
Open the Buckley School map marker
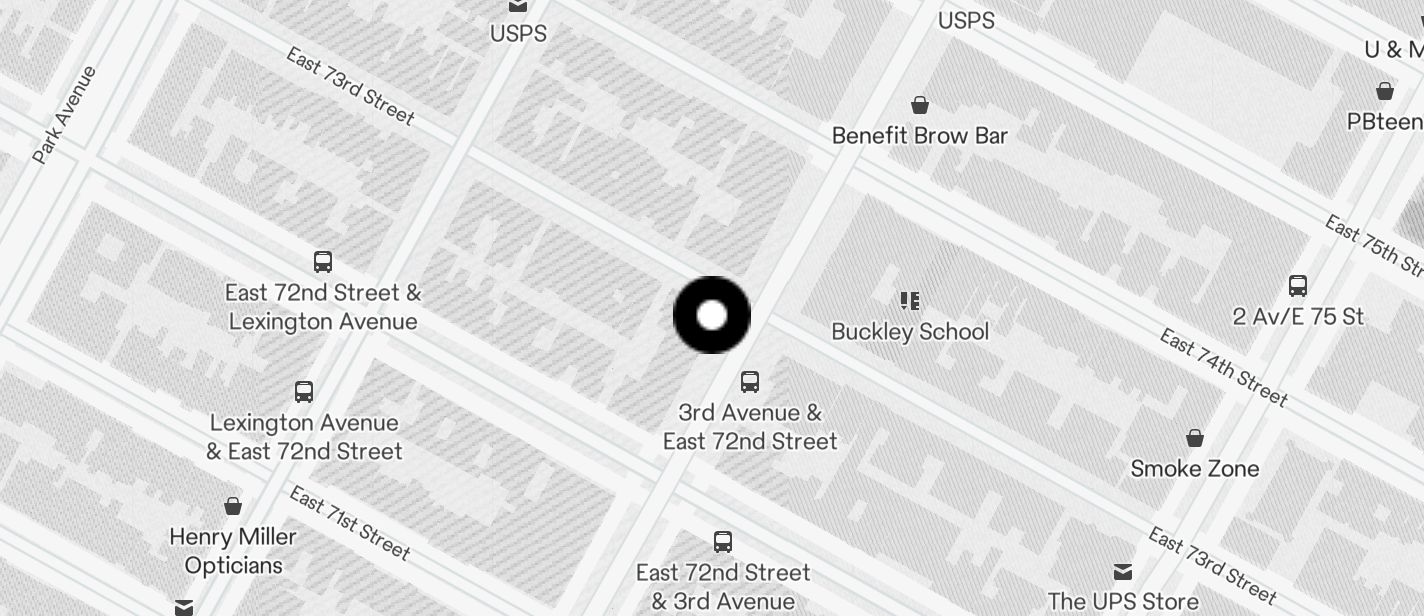(910, 300)
